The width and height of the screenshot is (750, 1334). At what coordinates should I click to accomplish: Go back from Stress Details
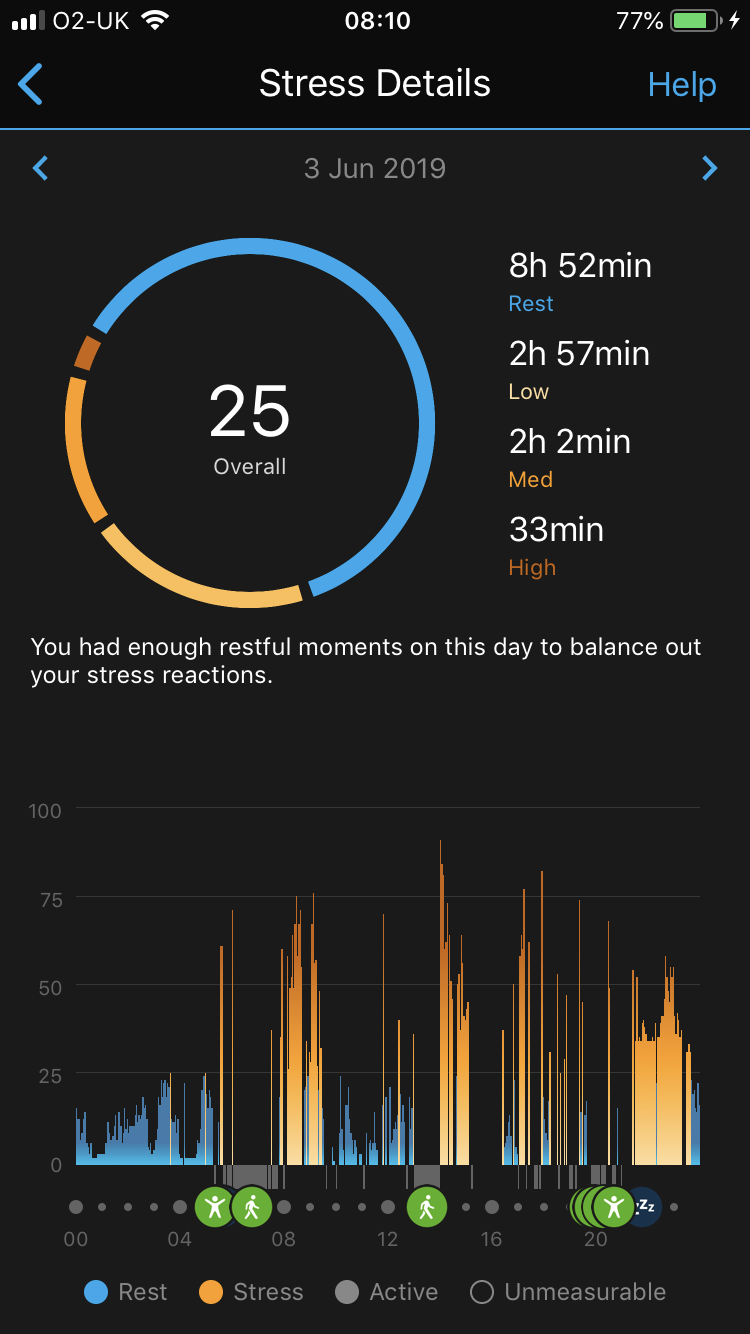click(31, 85)
